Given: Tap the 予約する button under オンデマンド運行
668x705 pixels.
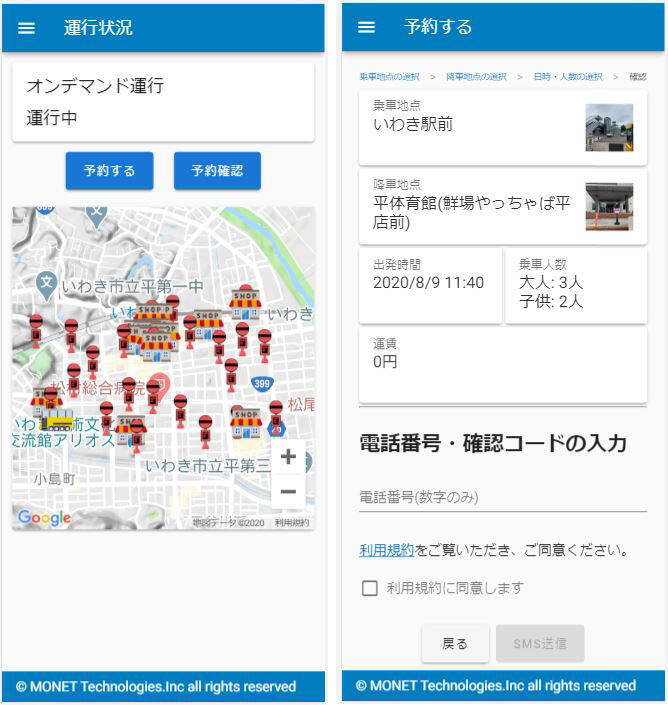Looking at the screenshot, I should click(110, 171).
